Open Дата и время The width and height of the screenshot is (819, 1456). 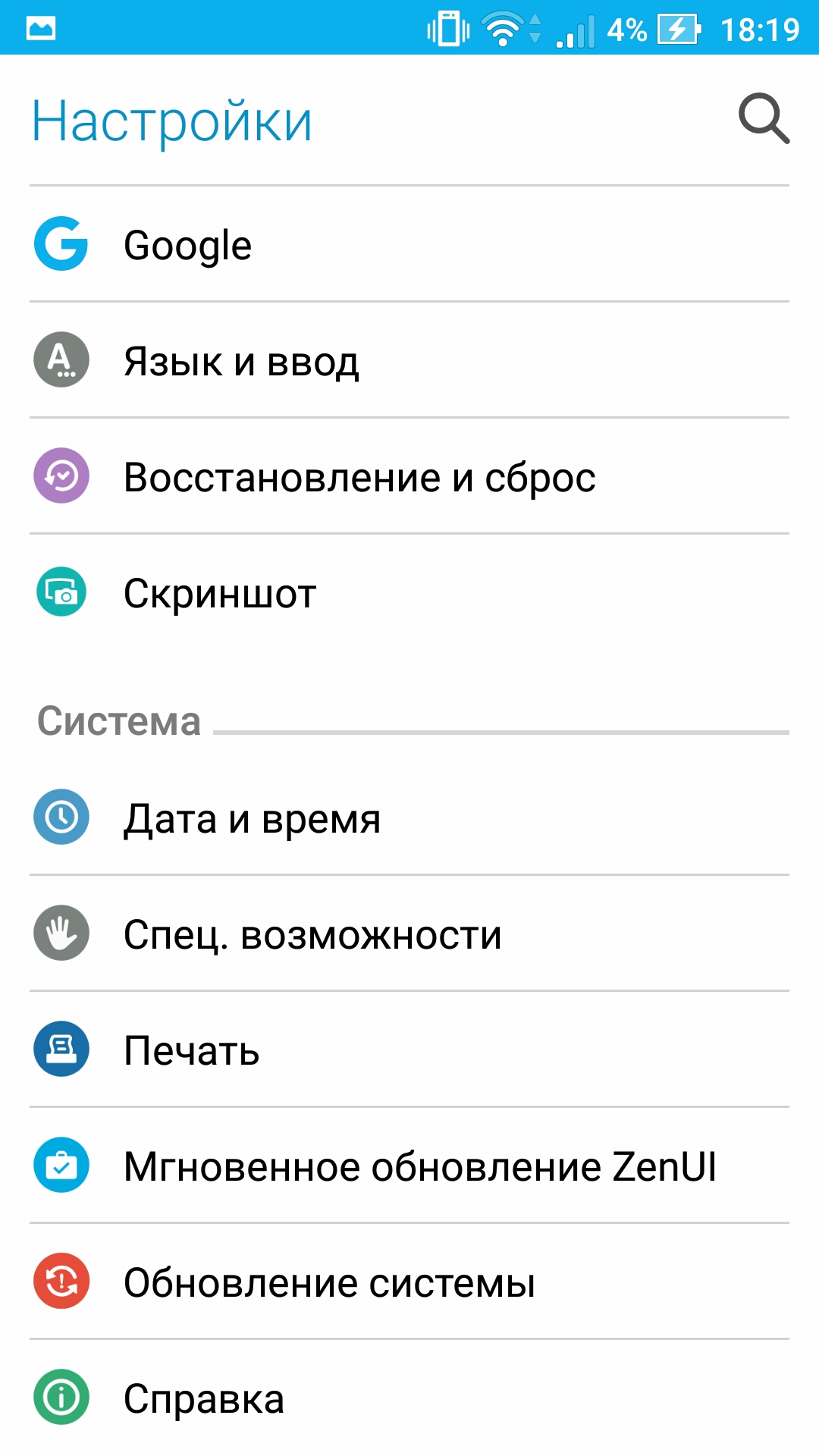click(x=409, y=818)
